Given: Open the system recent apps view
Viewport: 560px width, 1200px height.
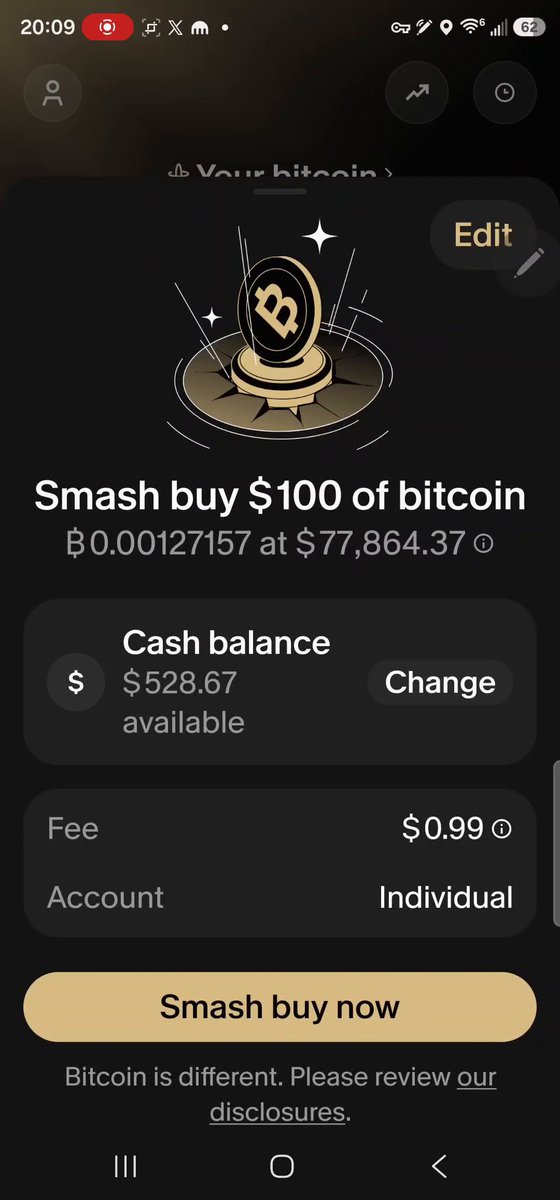Looking at the screenshot, I should coord(125,1165).
